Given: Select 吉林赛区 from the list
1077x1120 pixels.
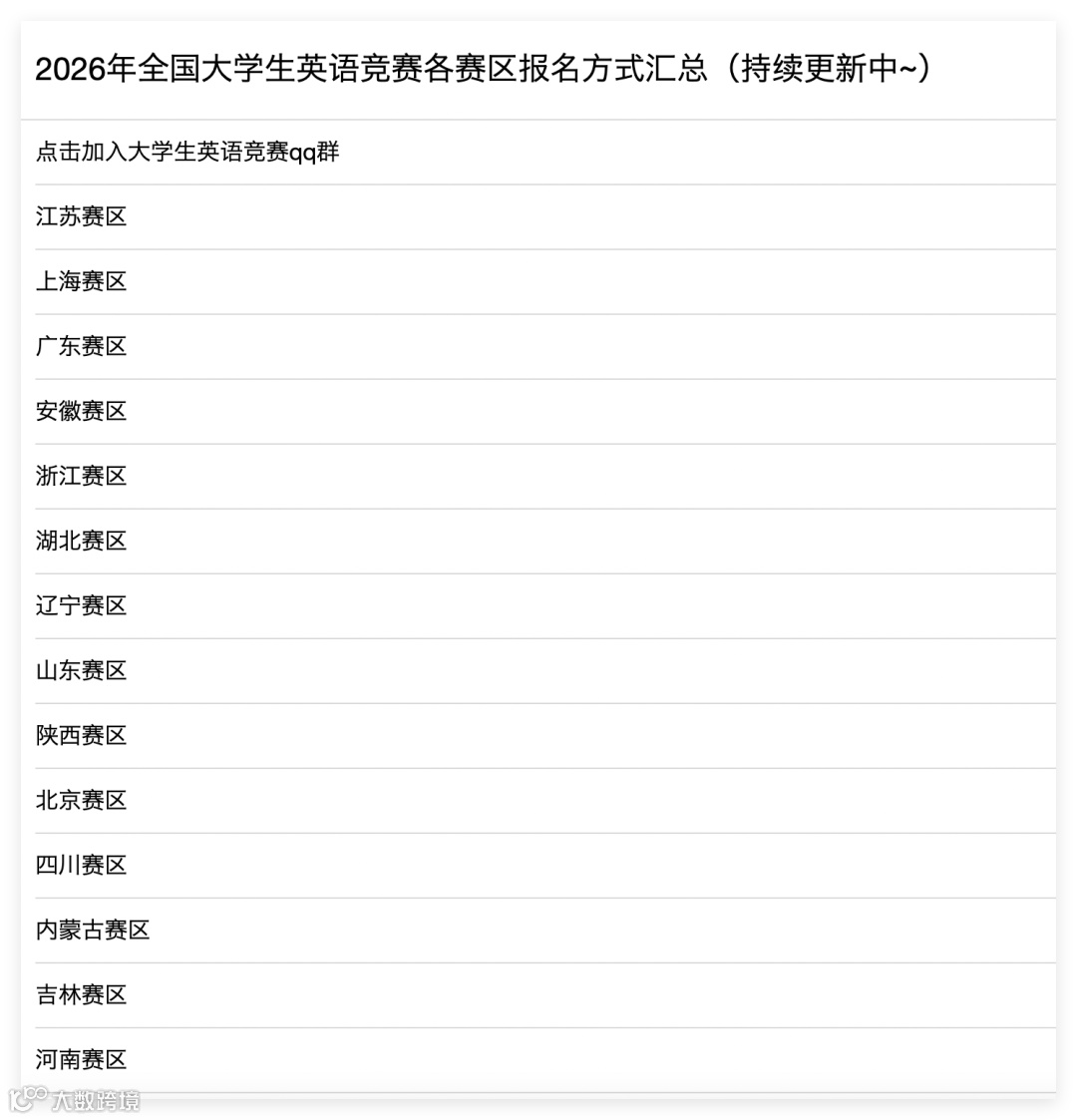Looking at the screenshot, I should (x=80, y=995).
